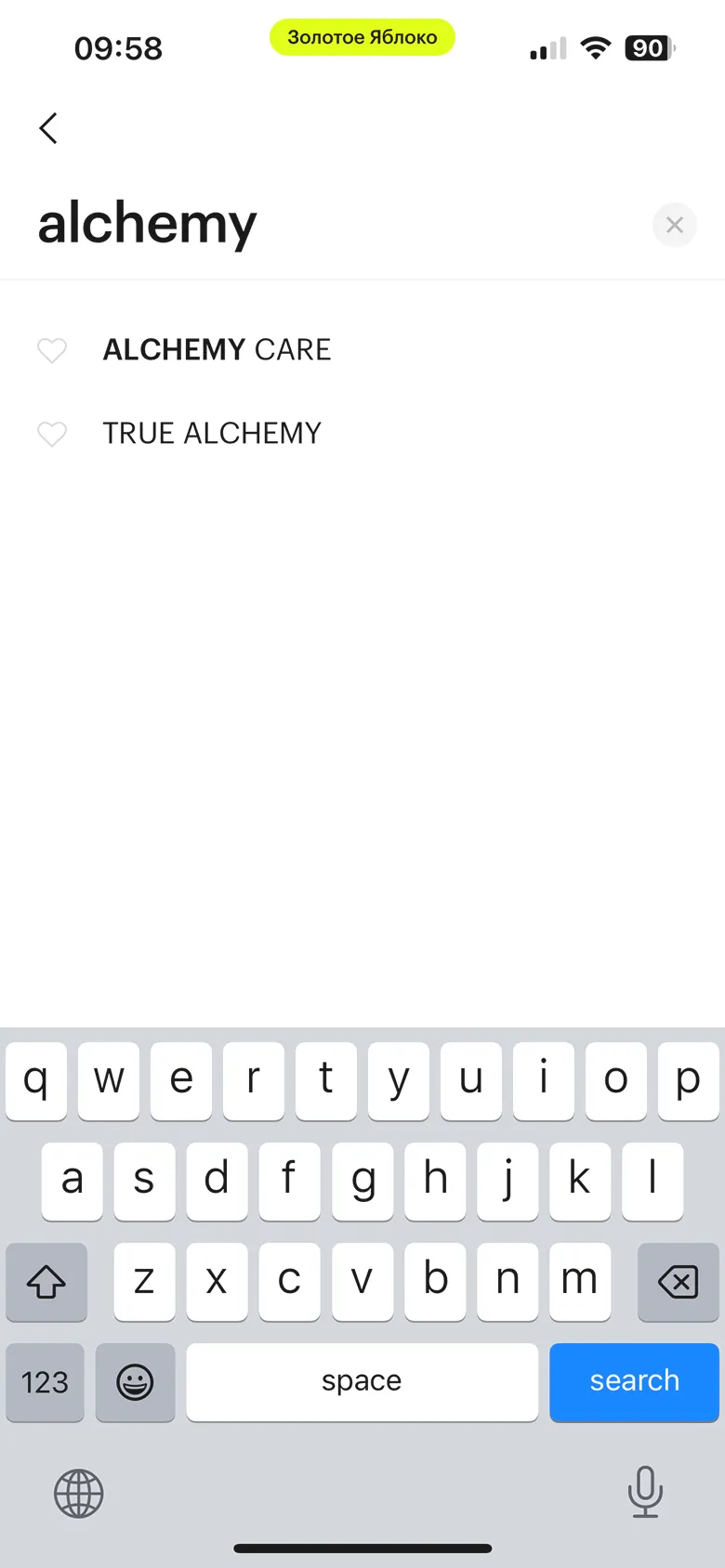Switch to the 123 numeric keyboard
This screenshot has width=725, height=1568.
click(45, 1381)
